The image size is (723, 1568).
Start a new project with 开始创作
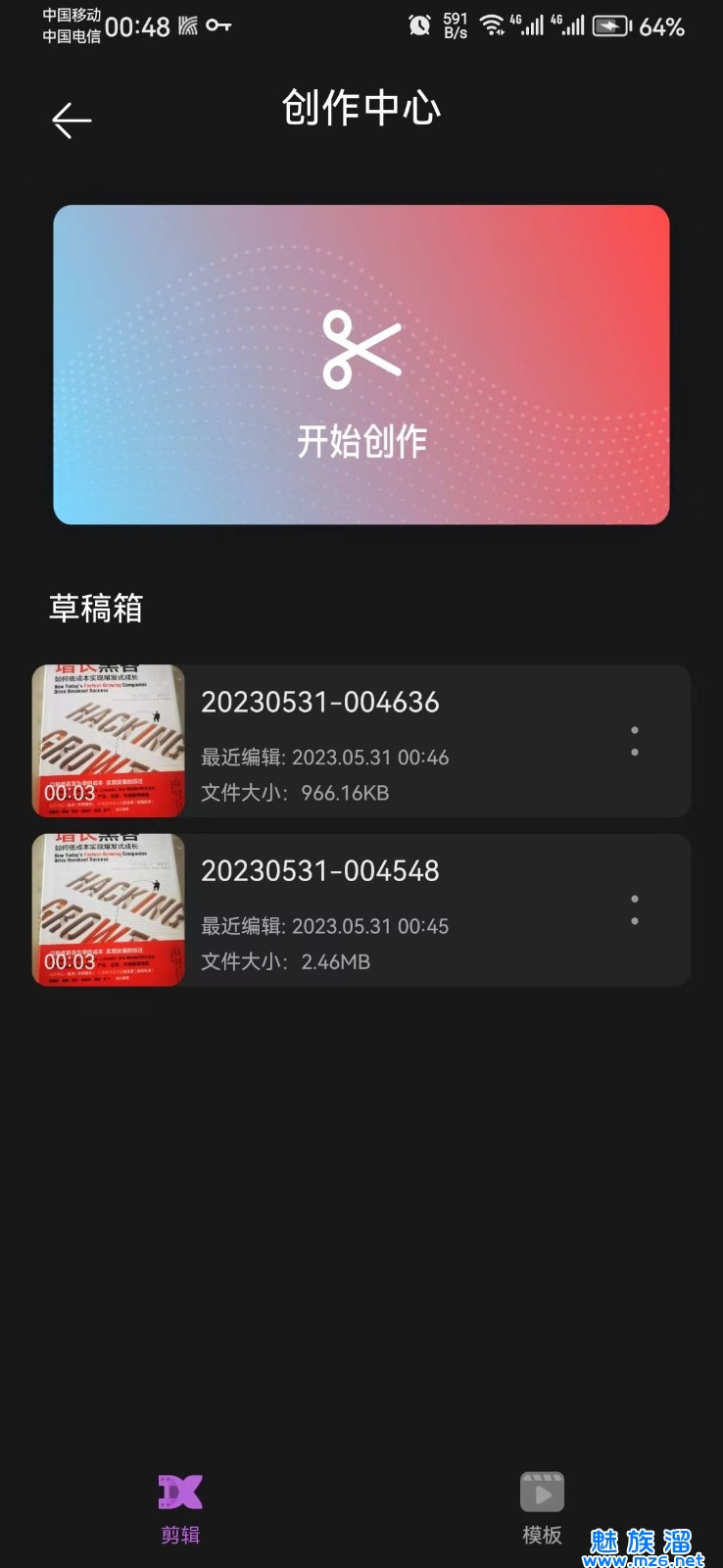click(x=361, y=365)
